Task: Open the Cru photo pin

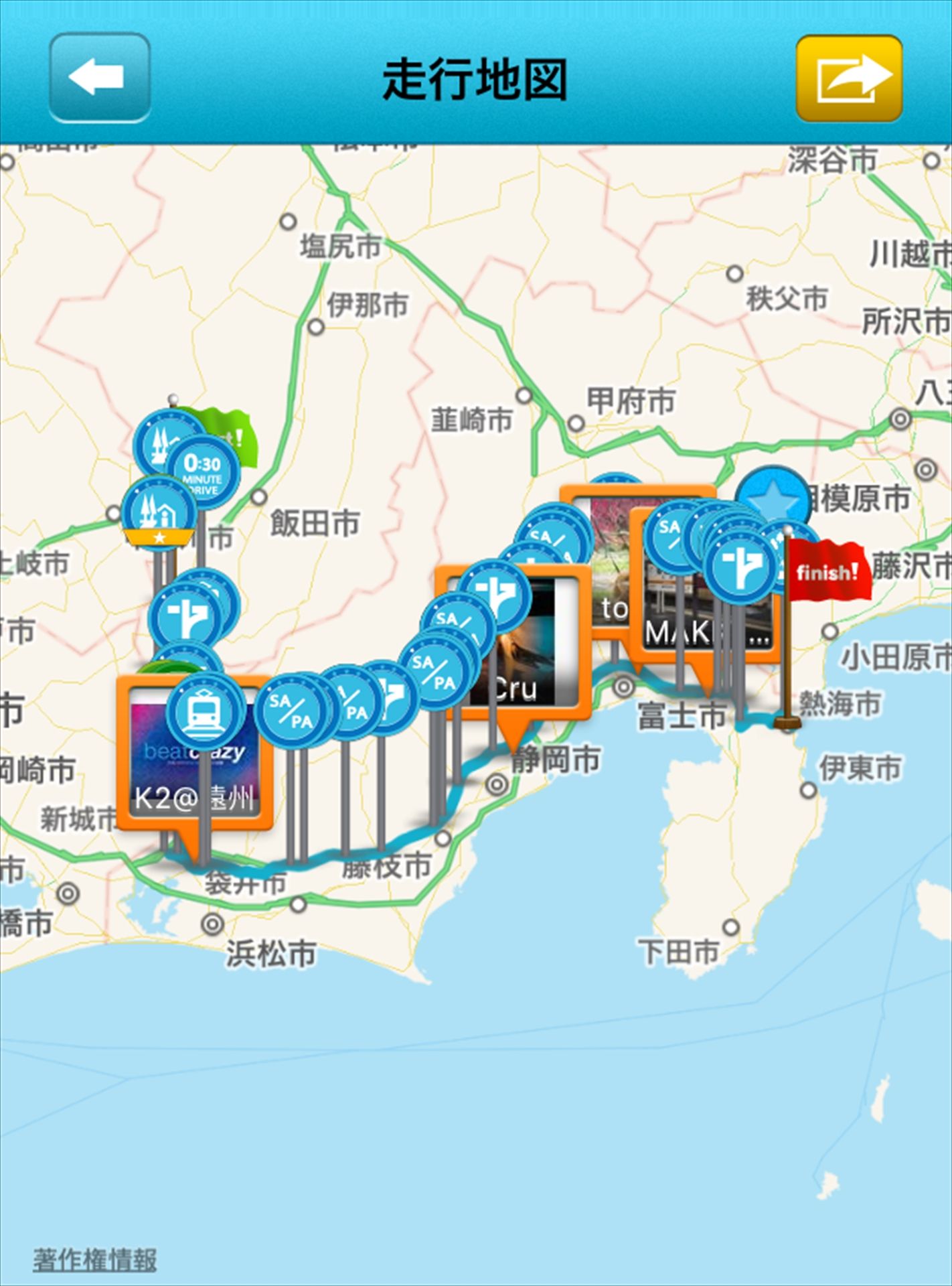Action: point(529,670)
